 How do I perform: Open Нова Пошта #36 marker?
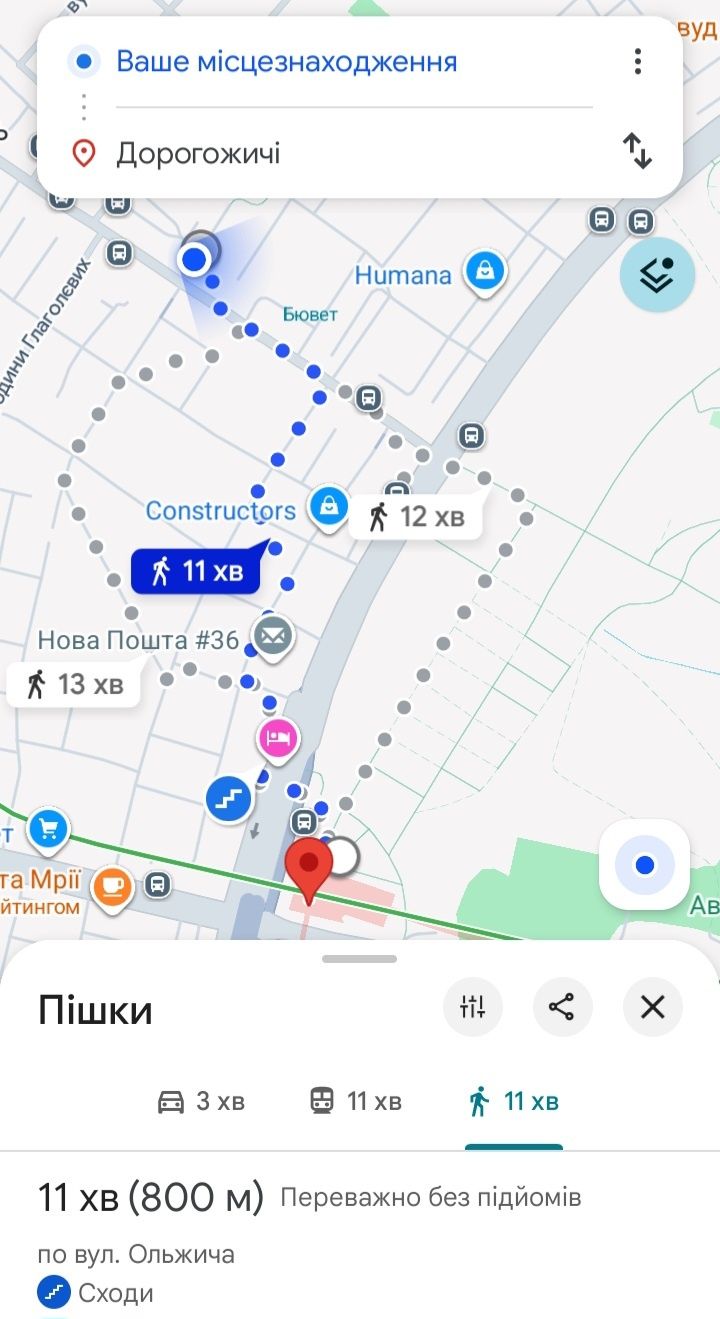click(272, 635)
